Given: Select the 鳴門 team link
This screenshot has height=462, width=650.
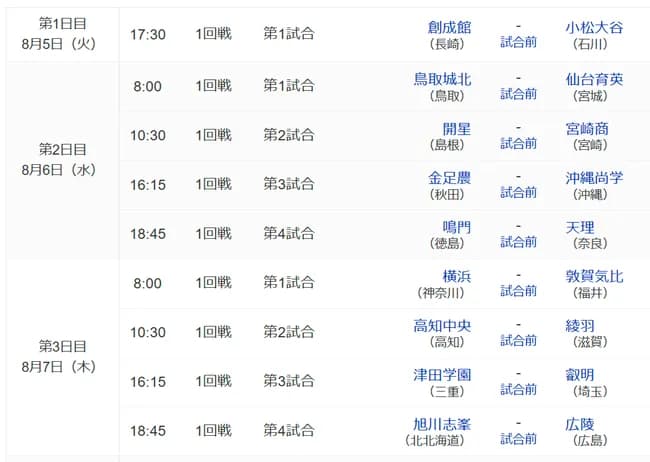Looking at the screenshot, I should pos(456,228).
